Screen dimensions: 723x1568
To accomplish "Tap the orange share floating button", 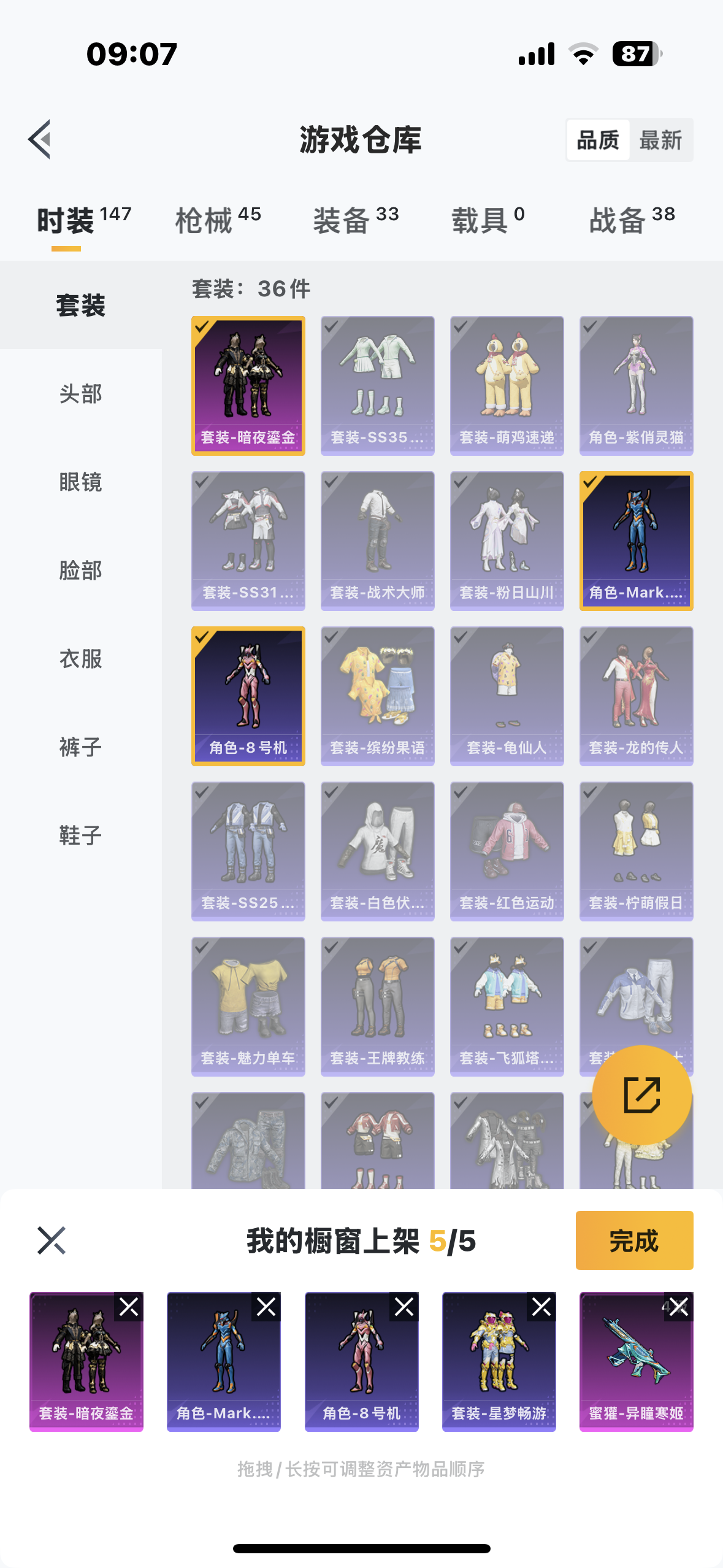I will pos(641,1094).
